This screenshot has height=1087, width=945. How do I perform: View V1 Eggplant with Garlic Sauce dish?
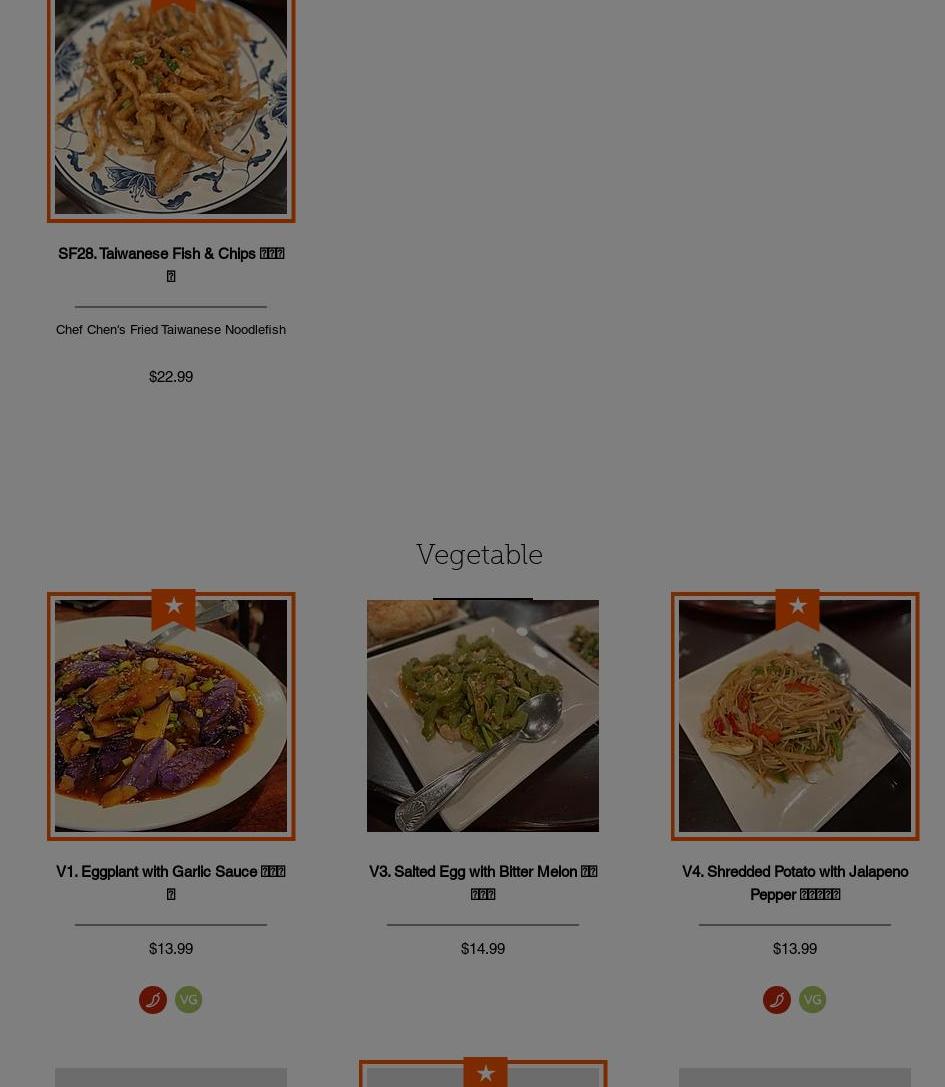pyautogui.click(x=171, y=716)
